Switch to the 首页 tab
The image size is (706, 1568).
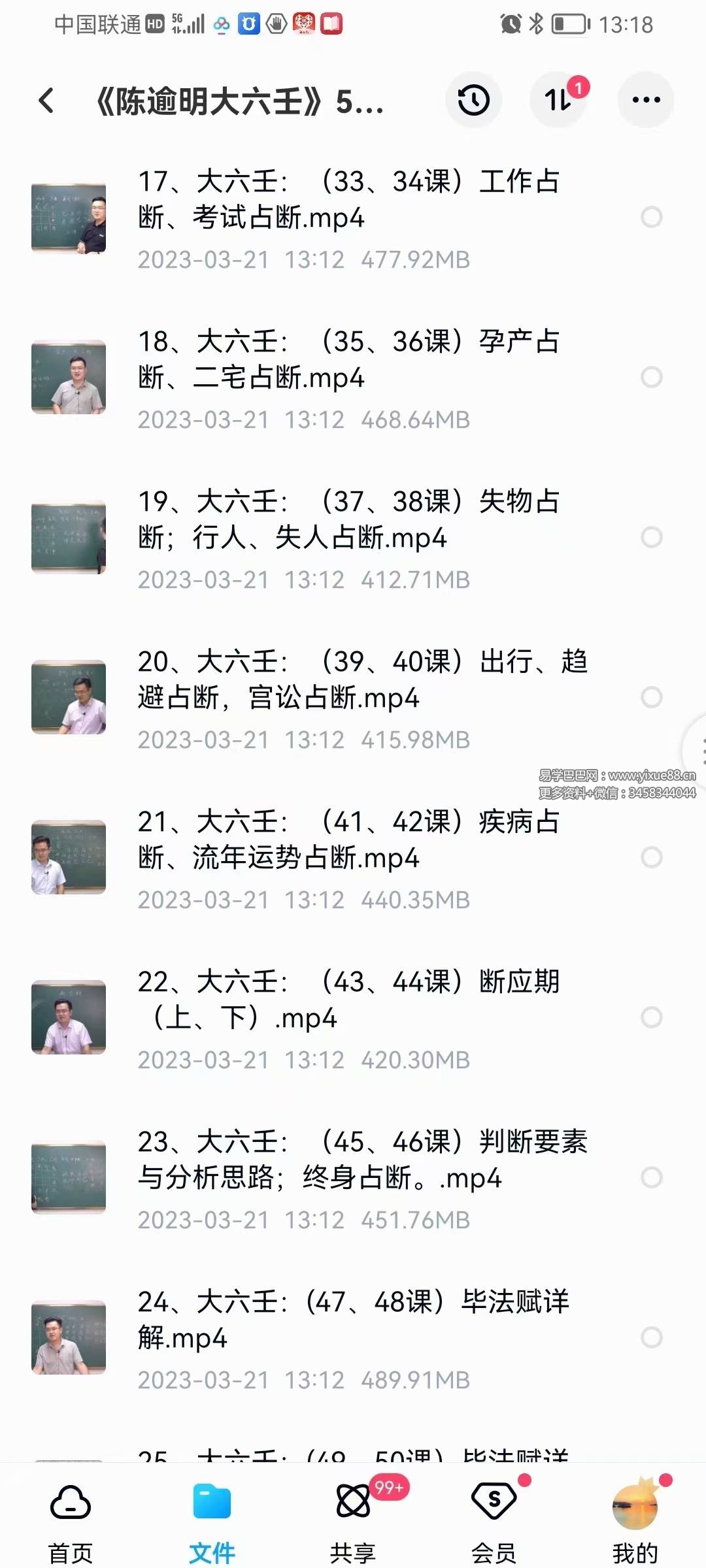71,1522
